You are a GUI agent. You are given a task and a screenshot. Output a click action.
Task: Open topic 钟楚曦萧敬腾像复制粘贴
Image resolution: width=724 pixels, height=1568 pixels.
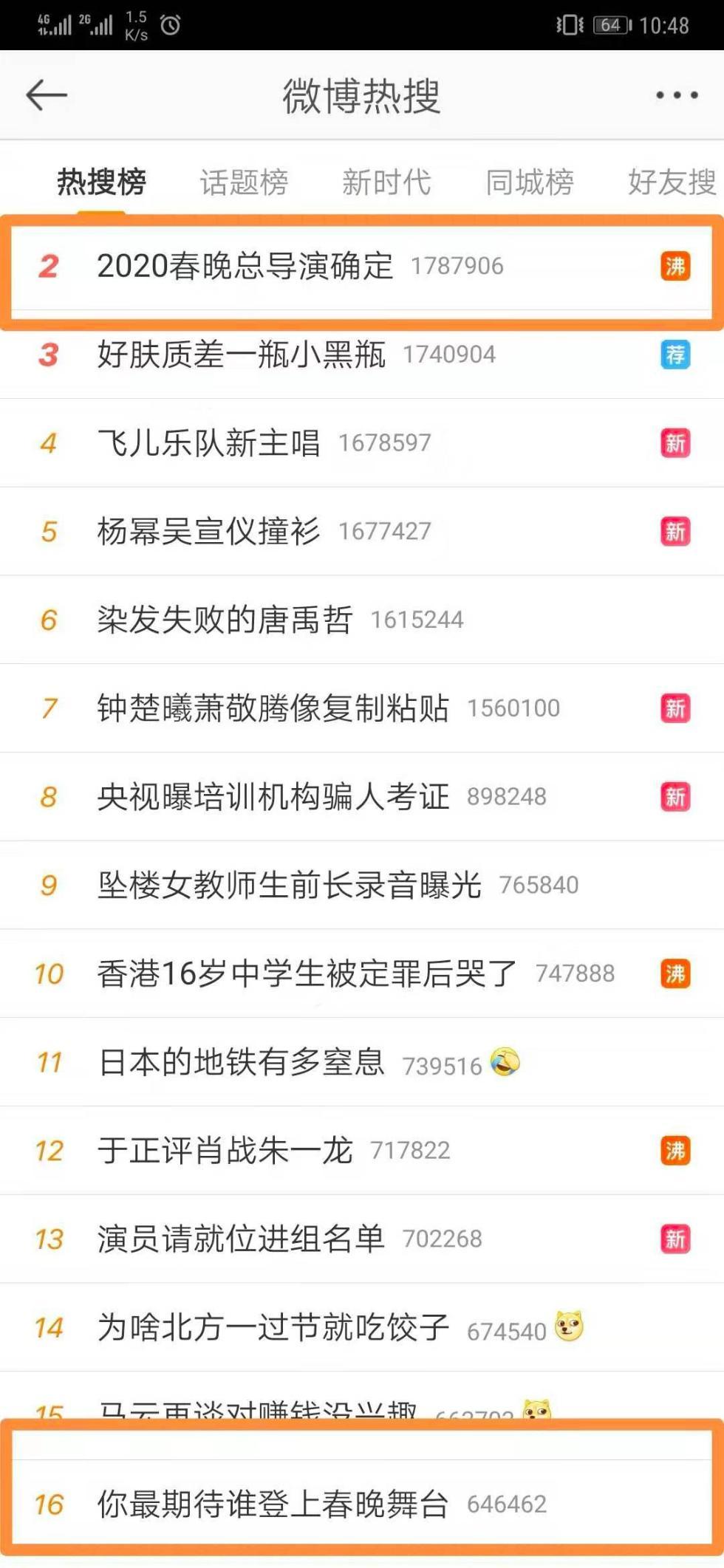point(273,708)
